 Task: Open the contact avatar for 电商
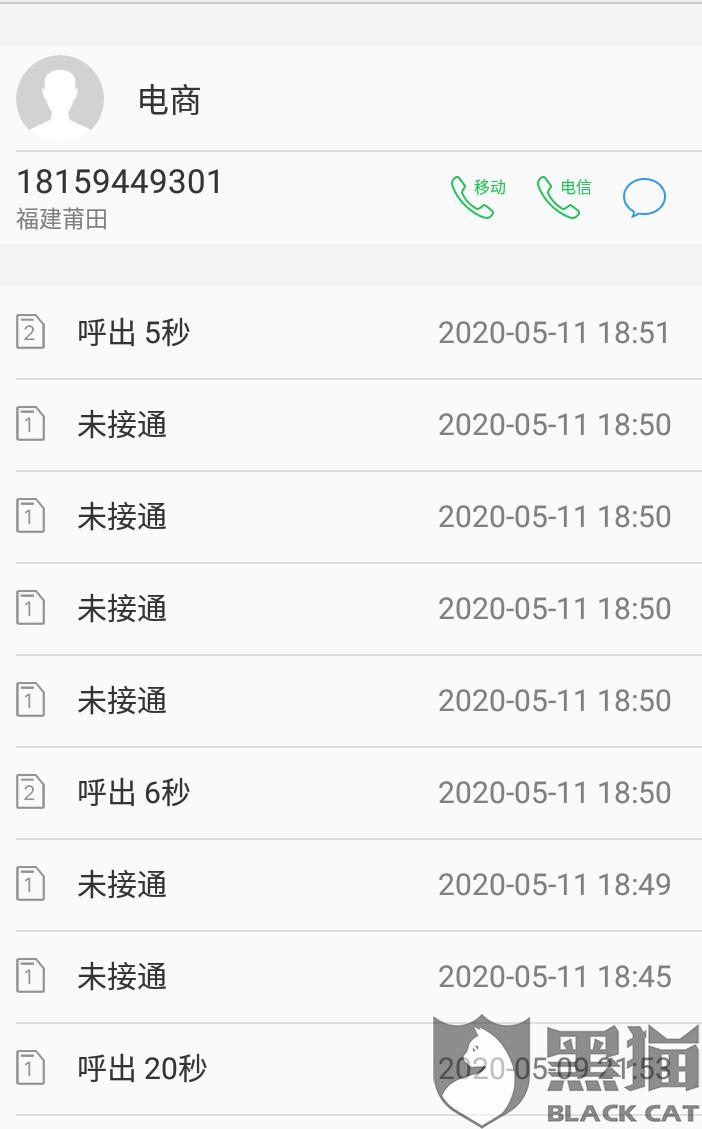(60, 99)
